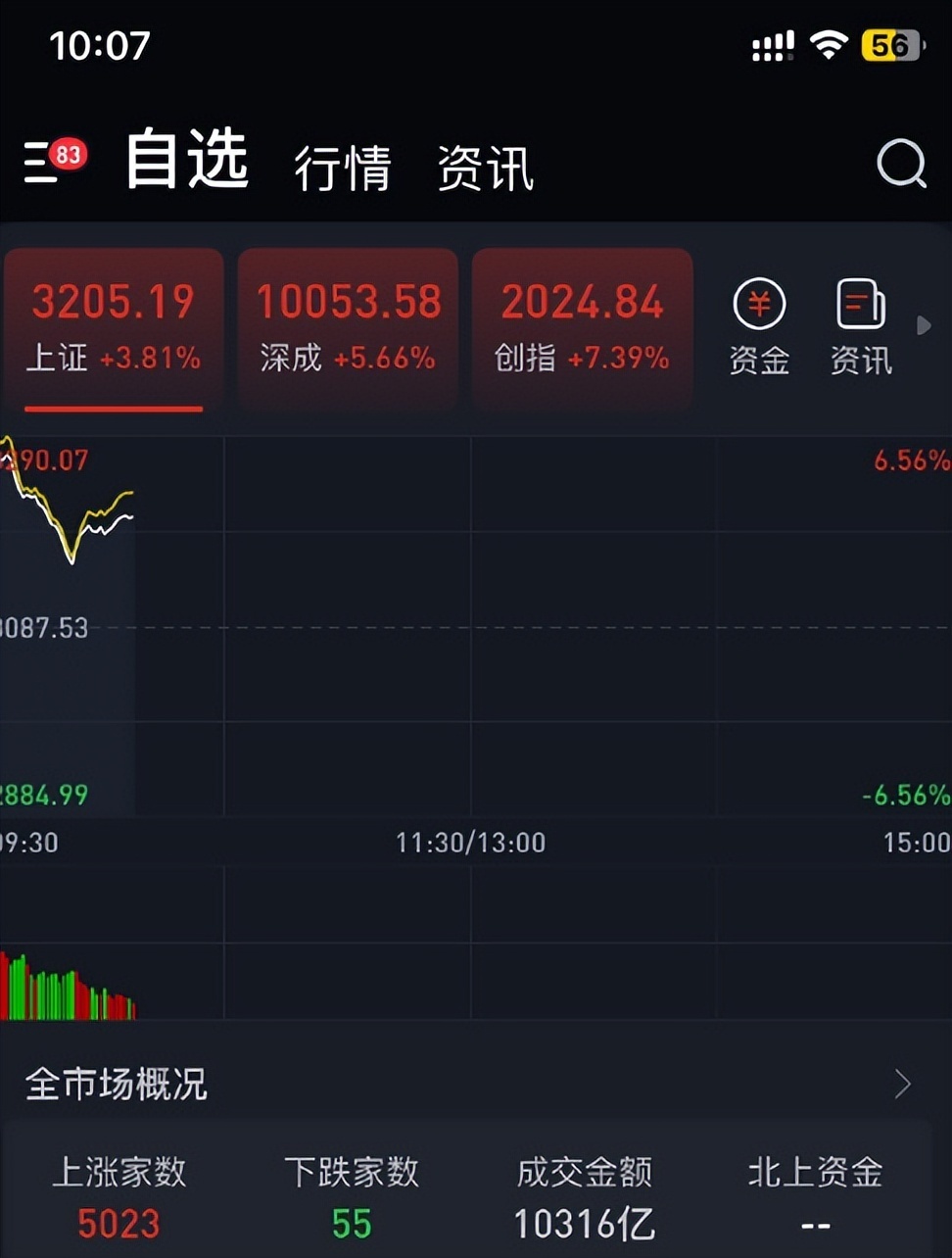Open the search magnifier

[x=900, y=164]
